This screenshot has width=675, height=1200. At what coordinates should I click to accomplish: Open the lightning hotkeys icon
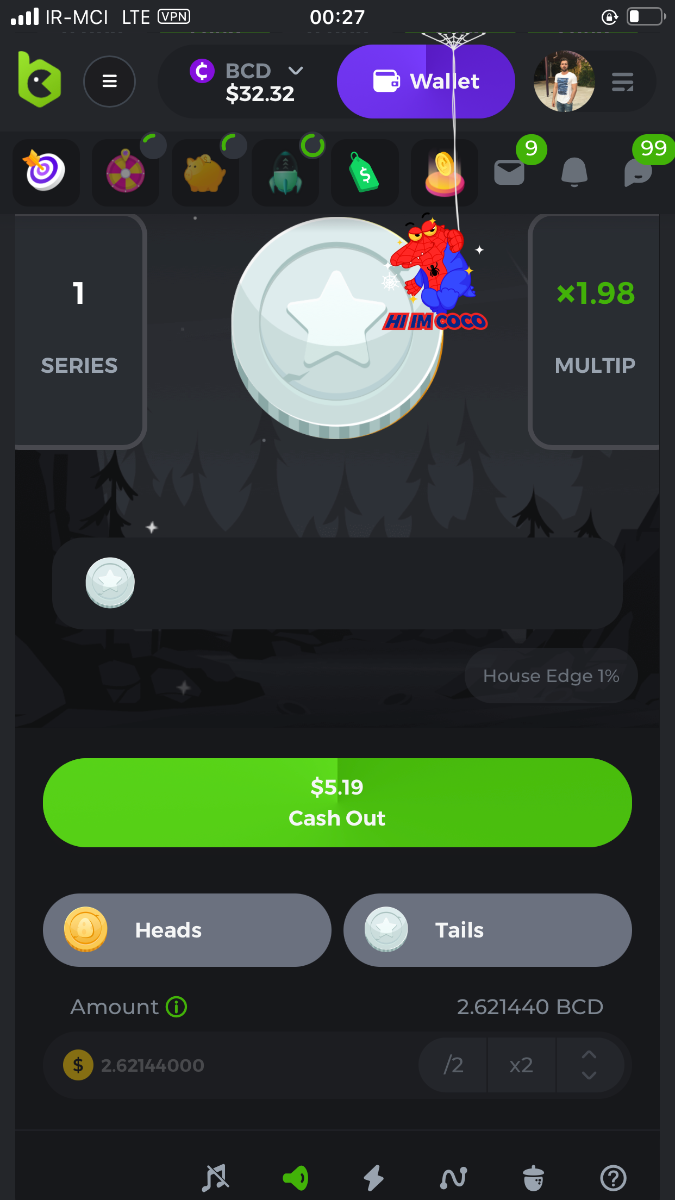click(x=374, y=1178)
